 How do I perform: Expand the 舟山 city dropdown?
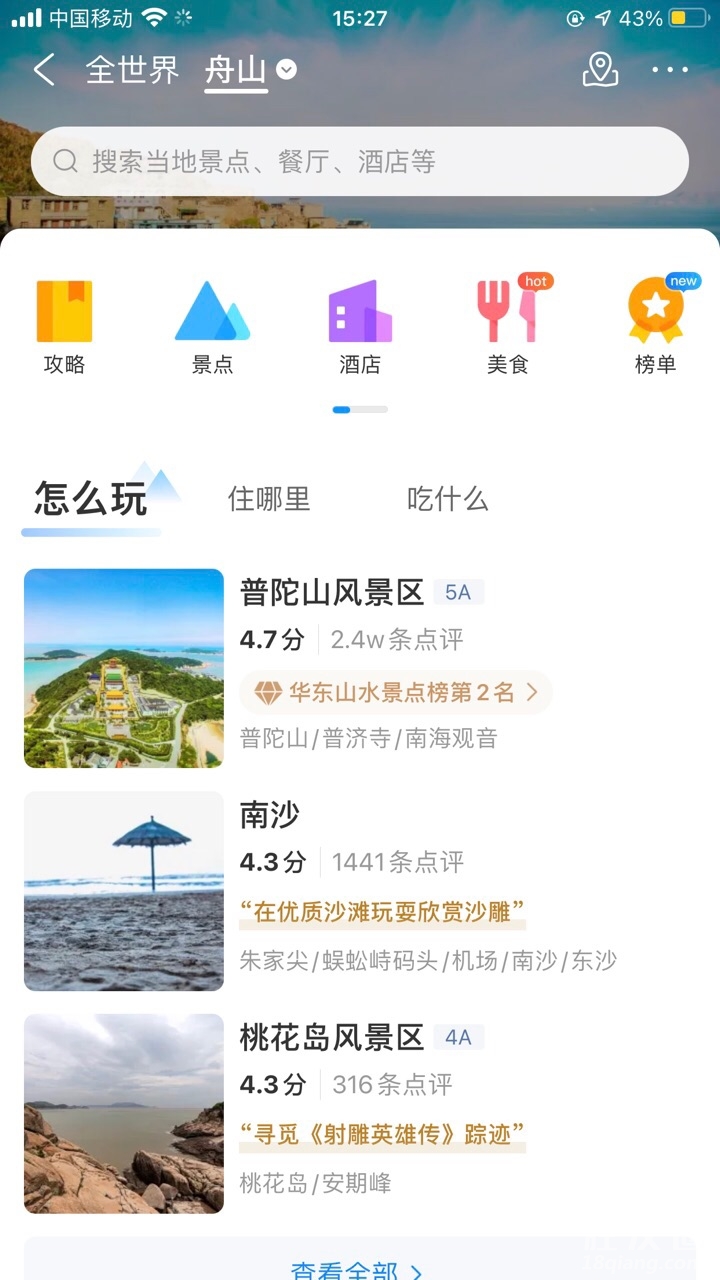[x=287, y=70]
